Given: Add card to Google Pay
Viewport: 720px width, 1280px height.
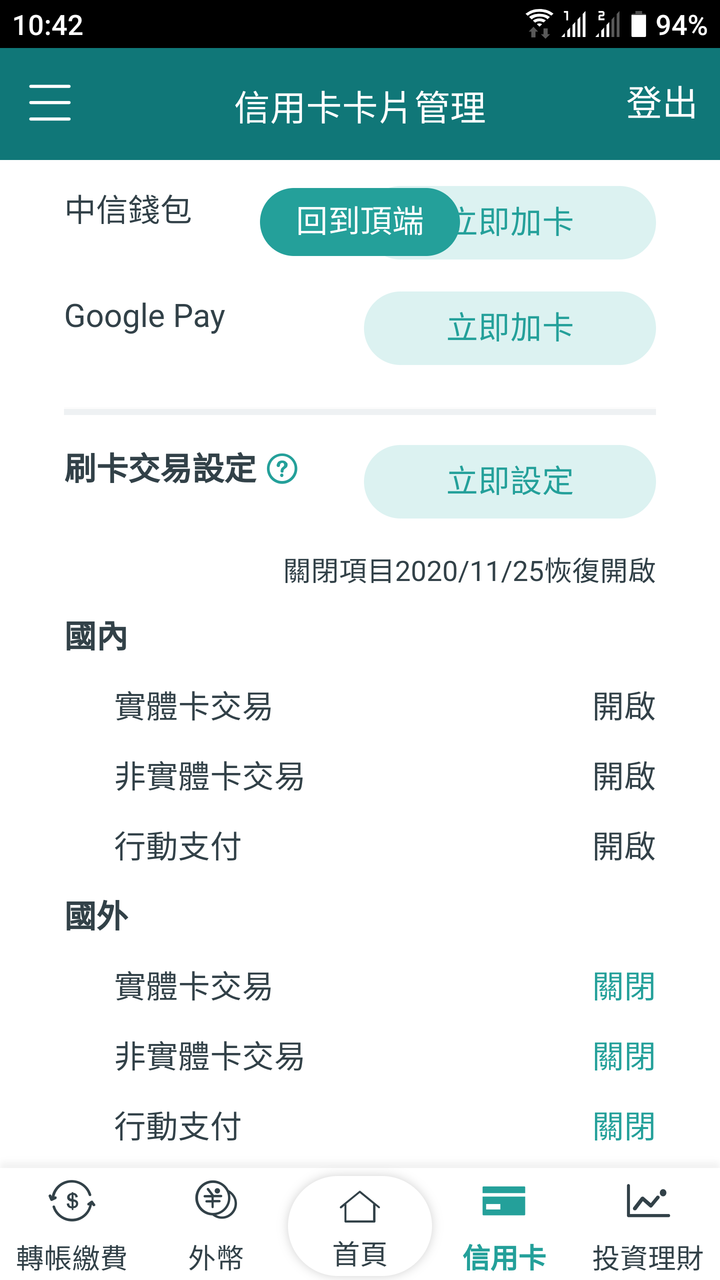Looking at the screenshot, I should [510, 328].
